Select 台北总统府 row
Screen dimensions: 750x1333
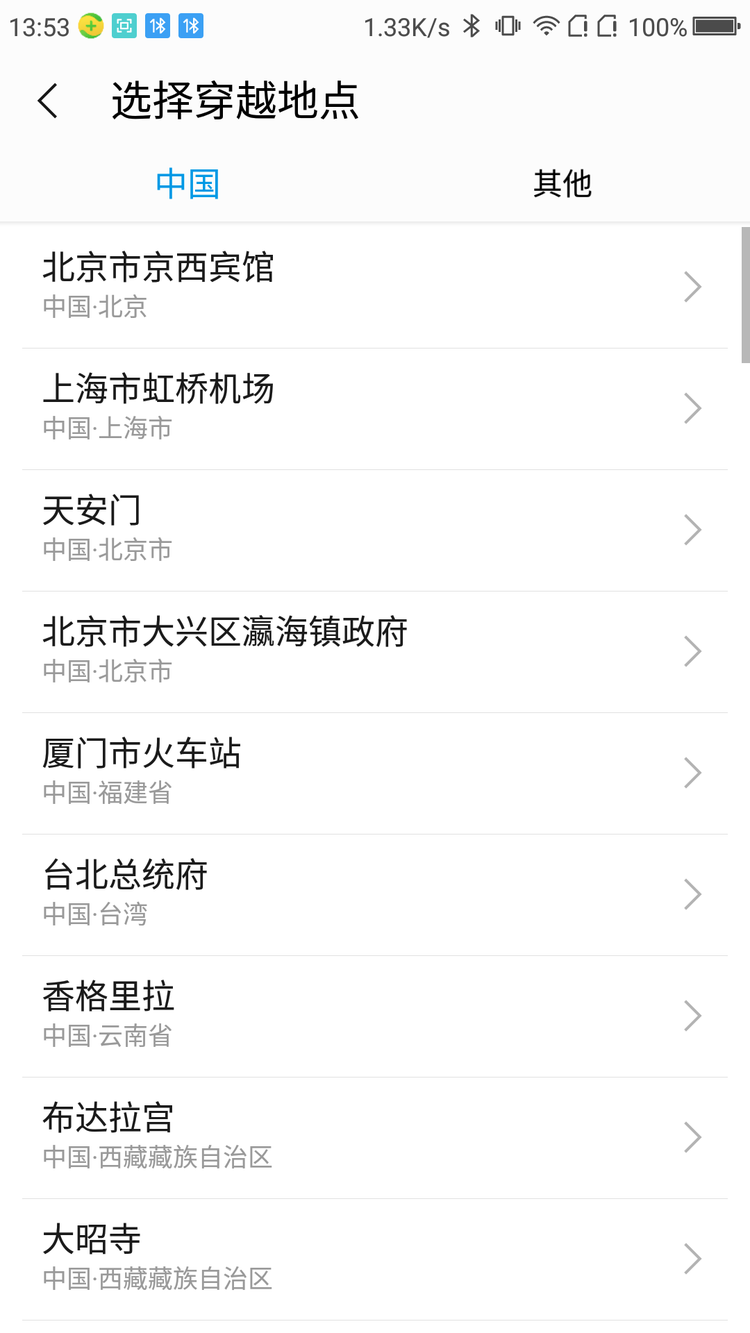tap(375, 895)
